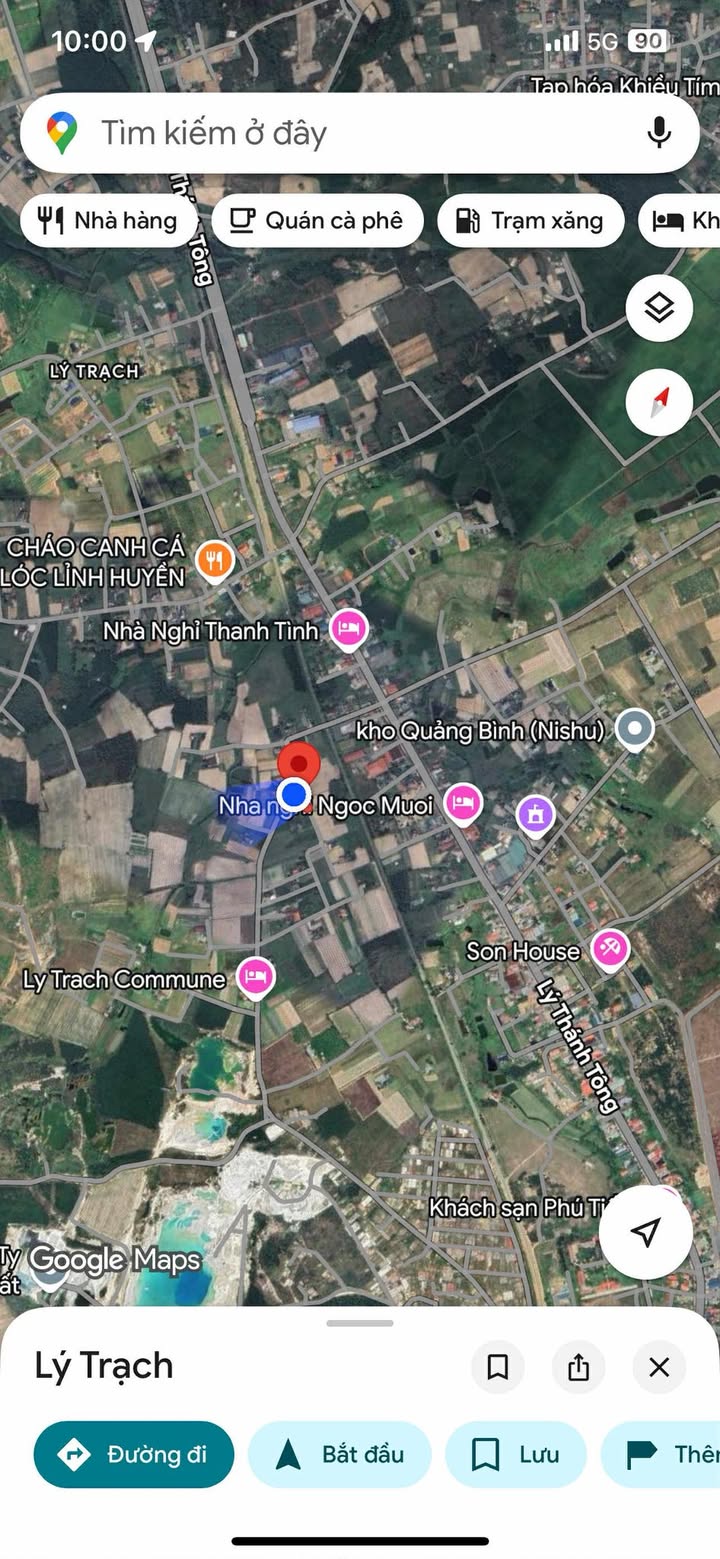
Task: Tap Bắt đầu to begin navigation
Action: tap(339, 1454)
